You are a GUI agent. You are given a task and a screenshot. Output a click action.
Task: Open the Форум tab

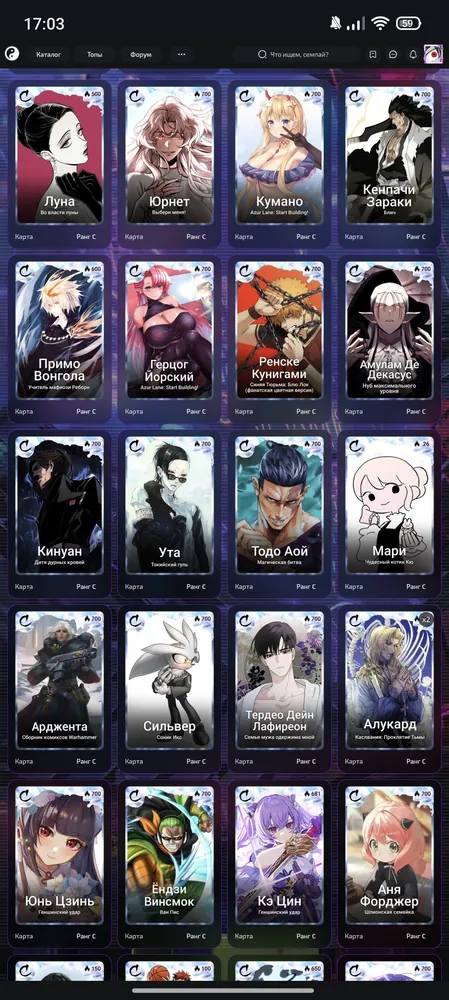coord(140,55)
